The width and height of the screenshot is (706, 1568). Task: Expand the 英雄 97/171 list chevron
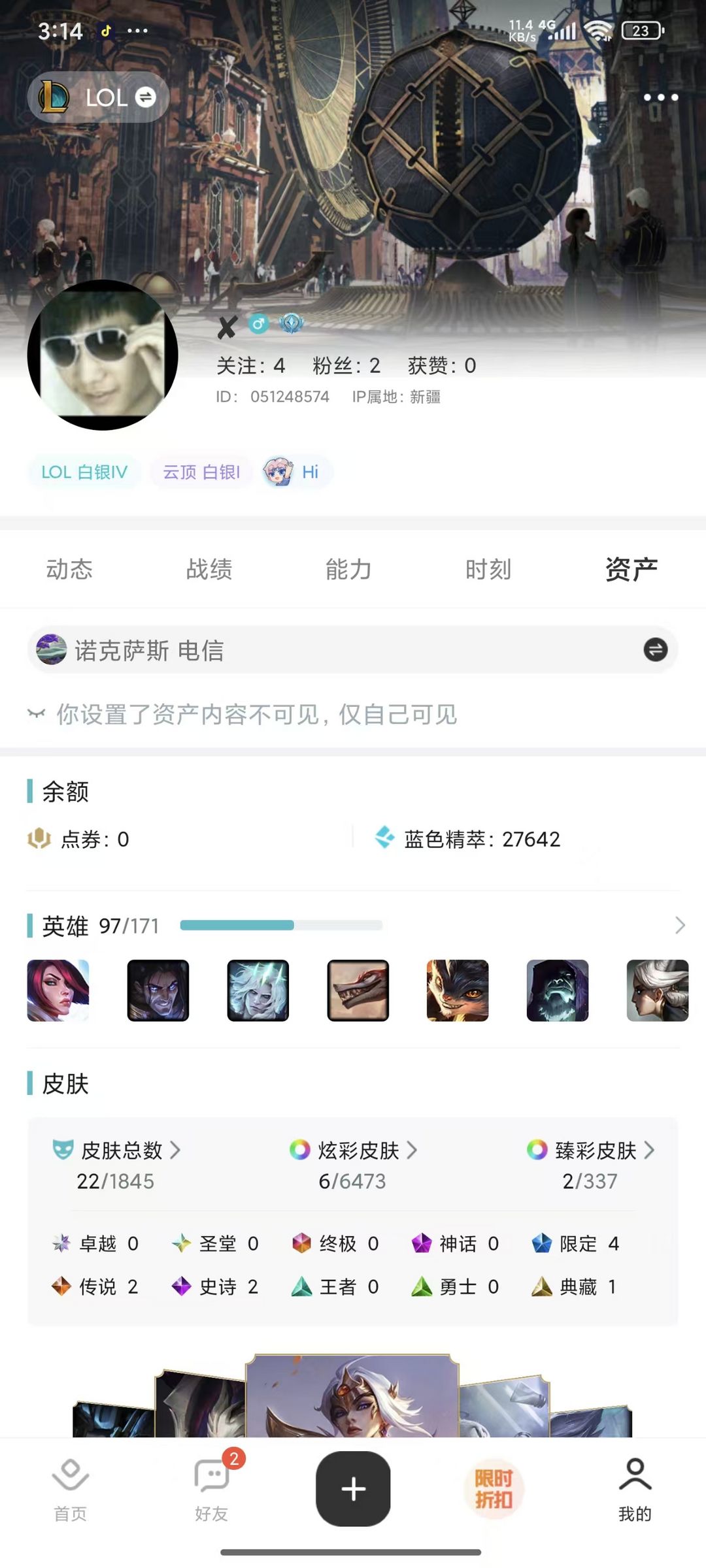click(679, 925)
